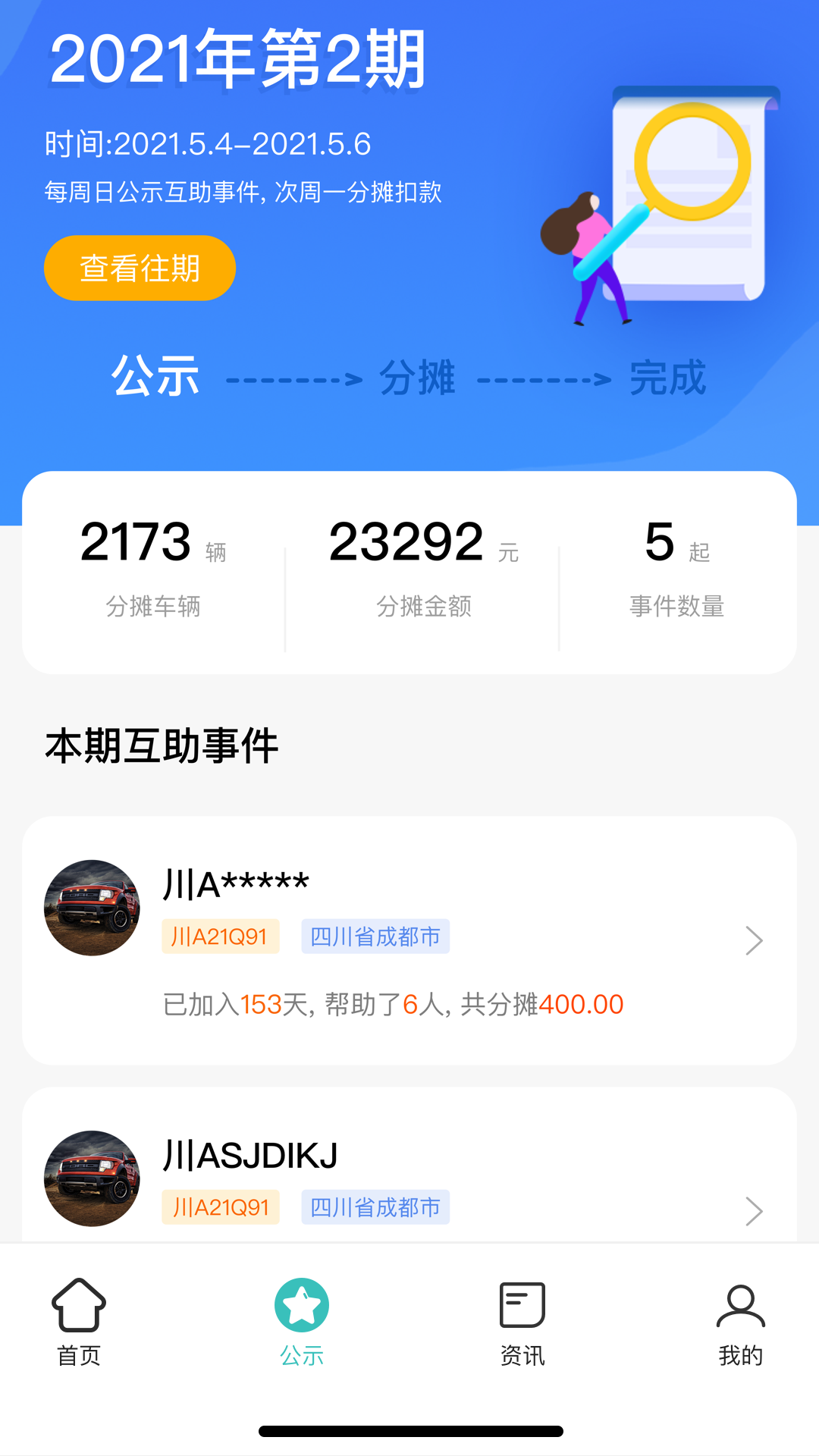Select the 分摊 stage in the progress flow
The image size is (819, 1456).
[x=416, y=377]
